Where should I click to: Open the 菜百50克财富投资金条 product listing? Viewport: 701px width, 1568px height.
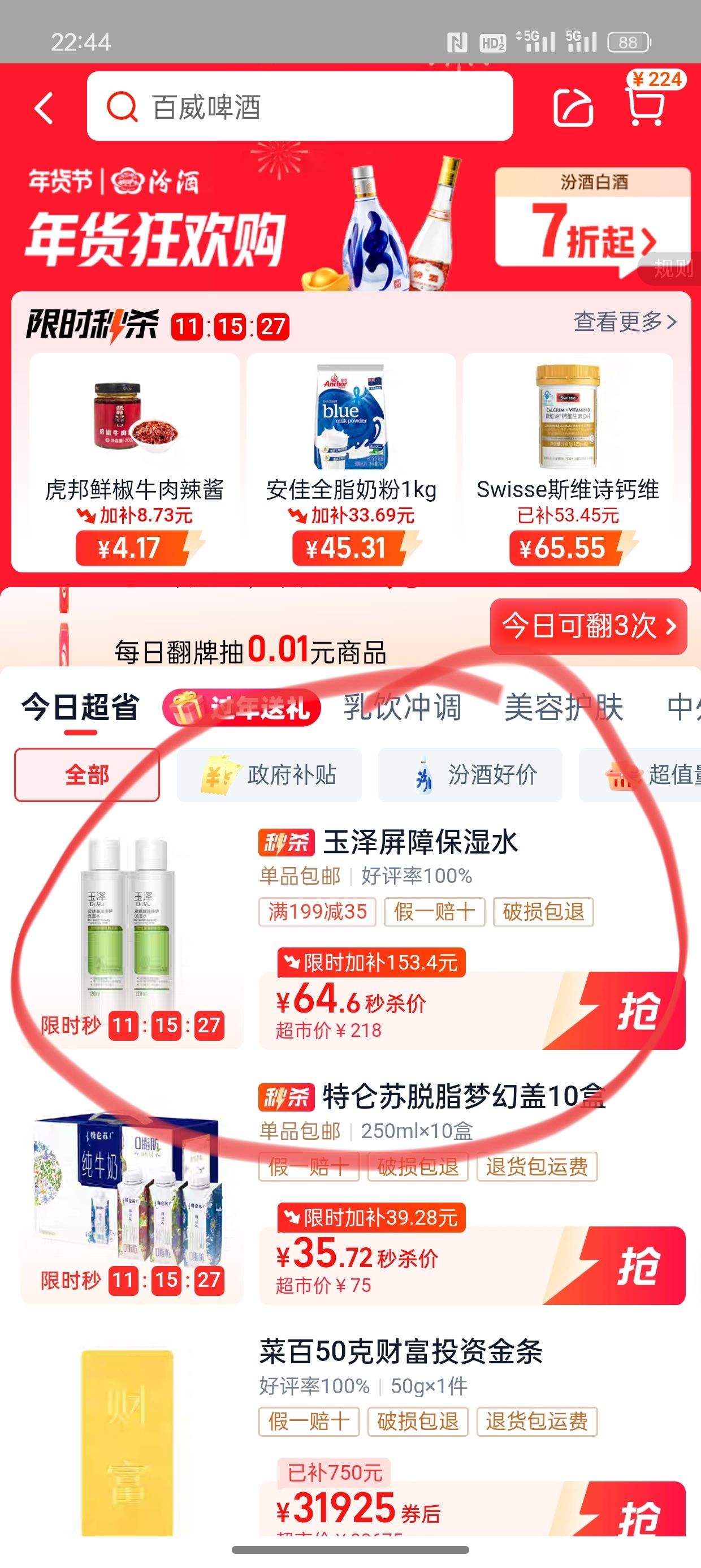[x=400, y=1351]
